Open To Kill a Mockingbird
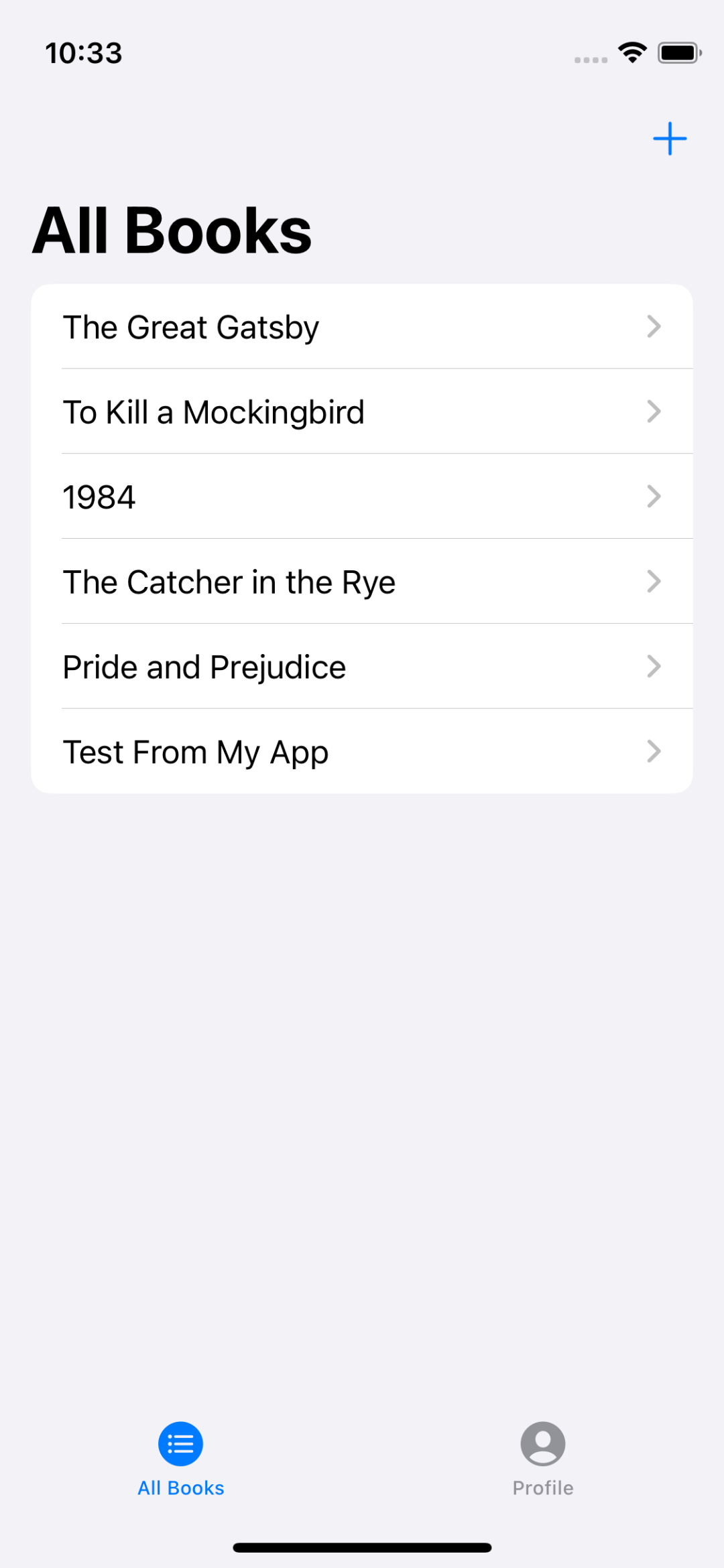This screenshot has height=1568, width=724. point(362,411)
